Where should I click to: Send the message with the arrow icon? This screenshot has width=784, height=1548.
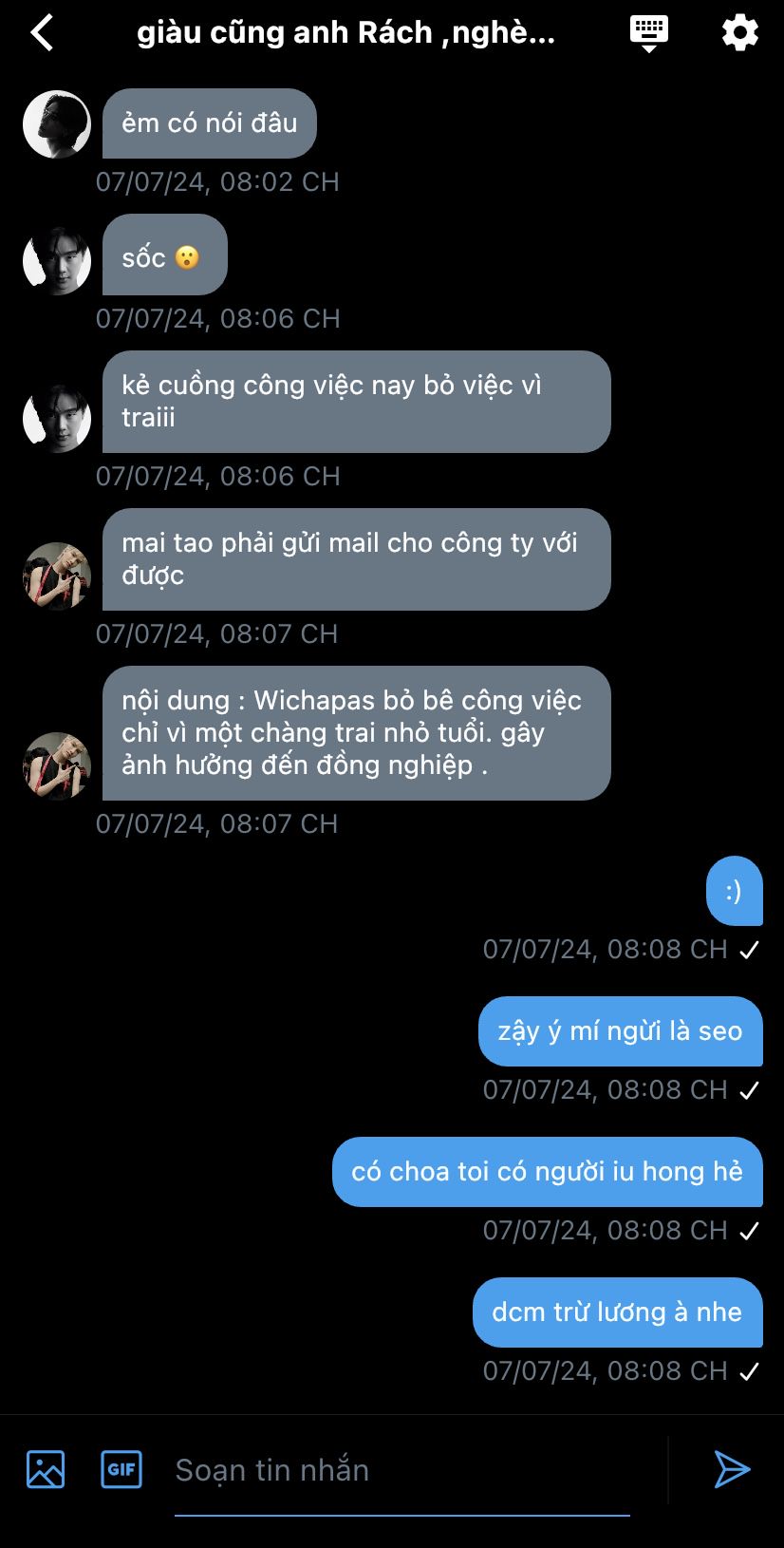[732, 1469]
